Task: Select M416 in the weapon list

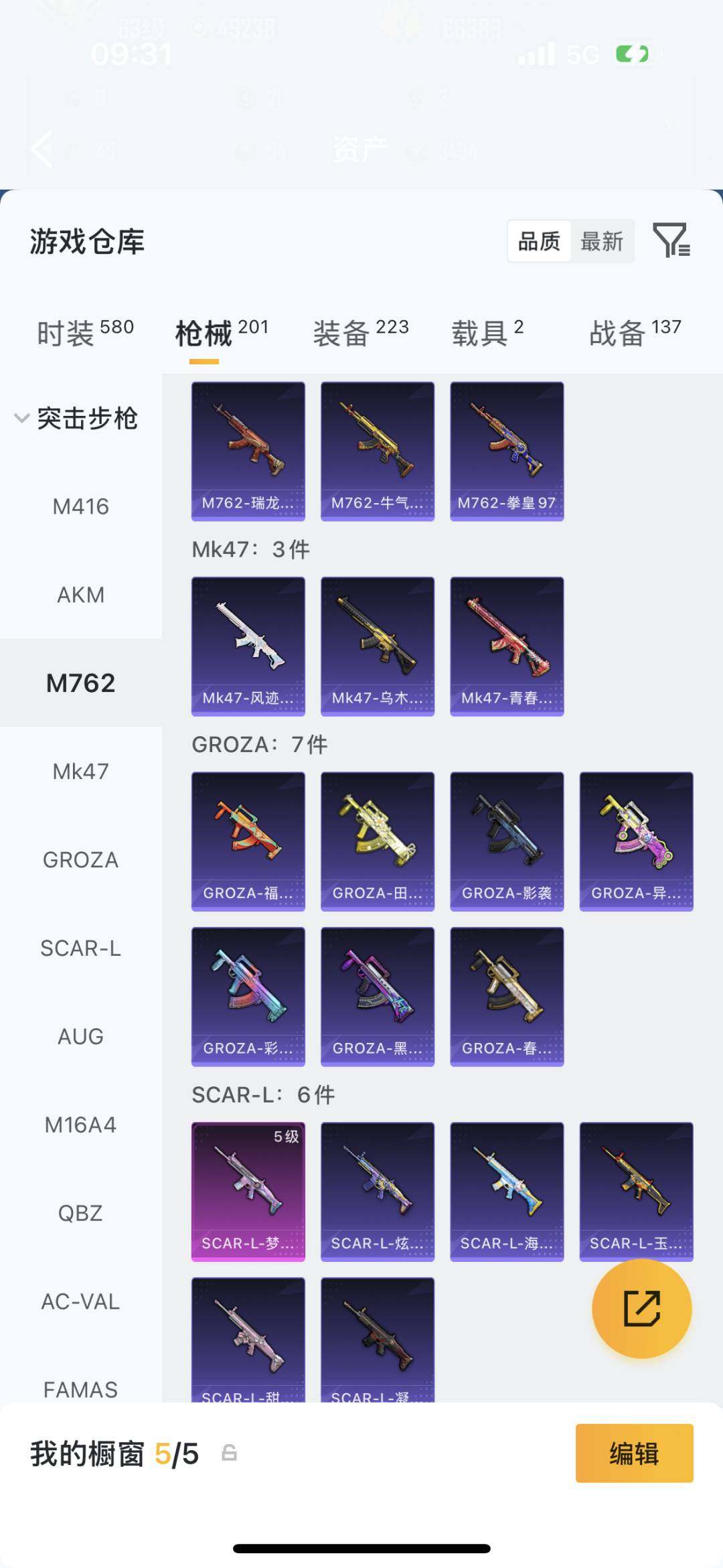Action: [x=80, y=506]
